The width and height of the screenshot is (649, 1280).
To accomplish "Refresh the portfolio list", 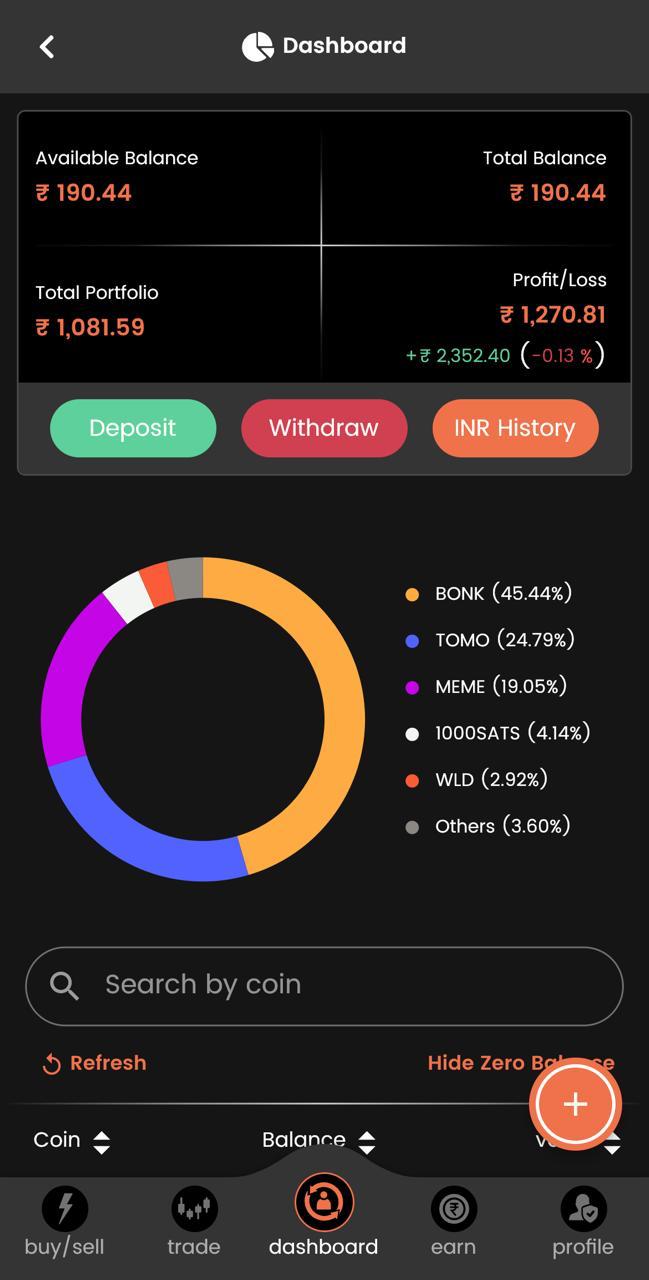I will pyautogui.click(x=94, y=1063).
